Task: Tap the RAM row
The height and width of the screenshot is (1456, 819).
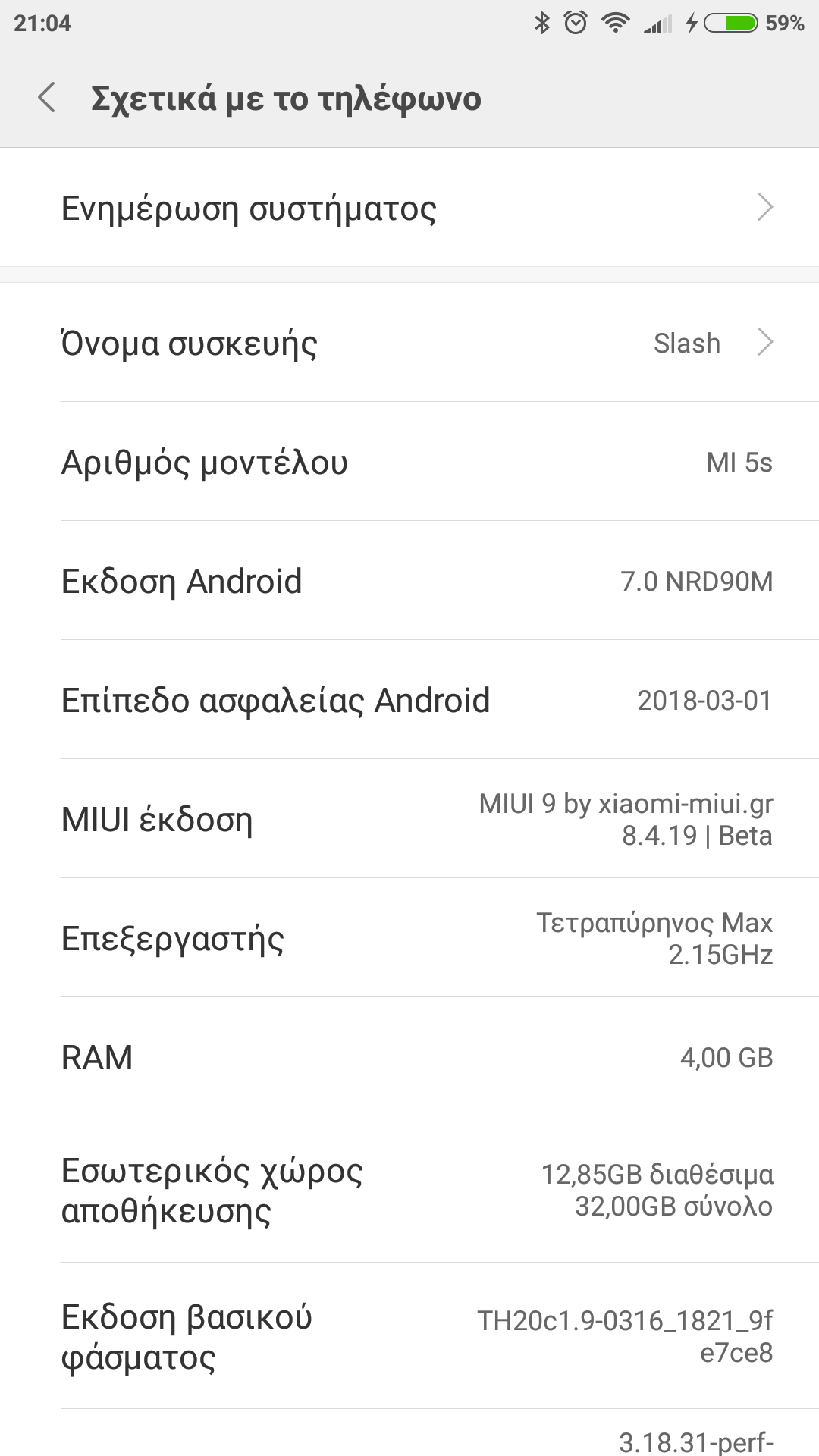Action: click(409, 1057)
